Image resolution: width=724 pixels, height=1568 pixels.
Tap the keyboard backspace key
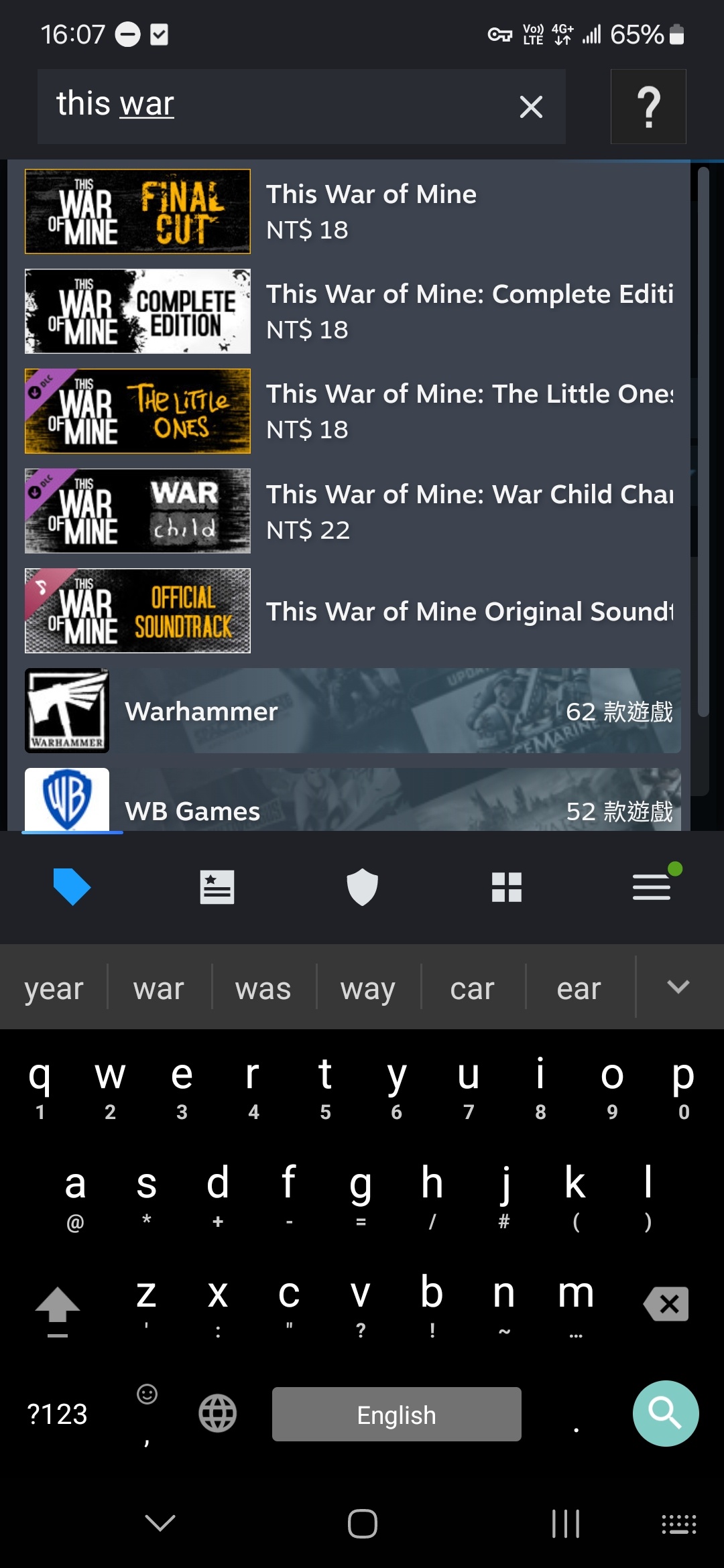pos(666,1304)
